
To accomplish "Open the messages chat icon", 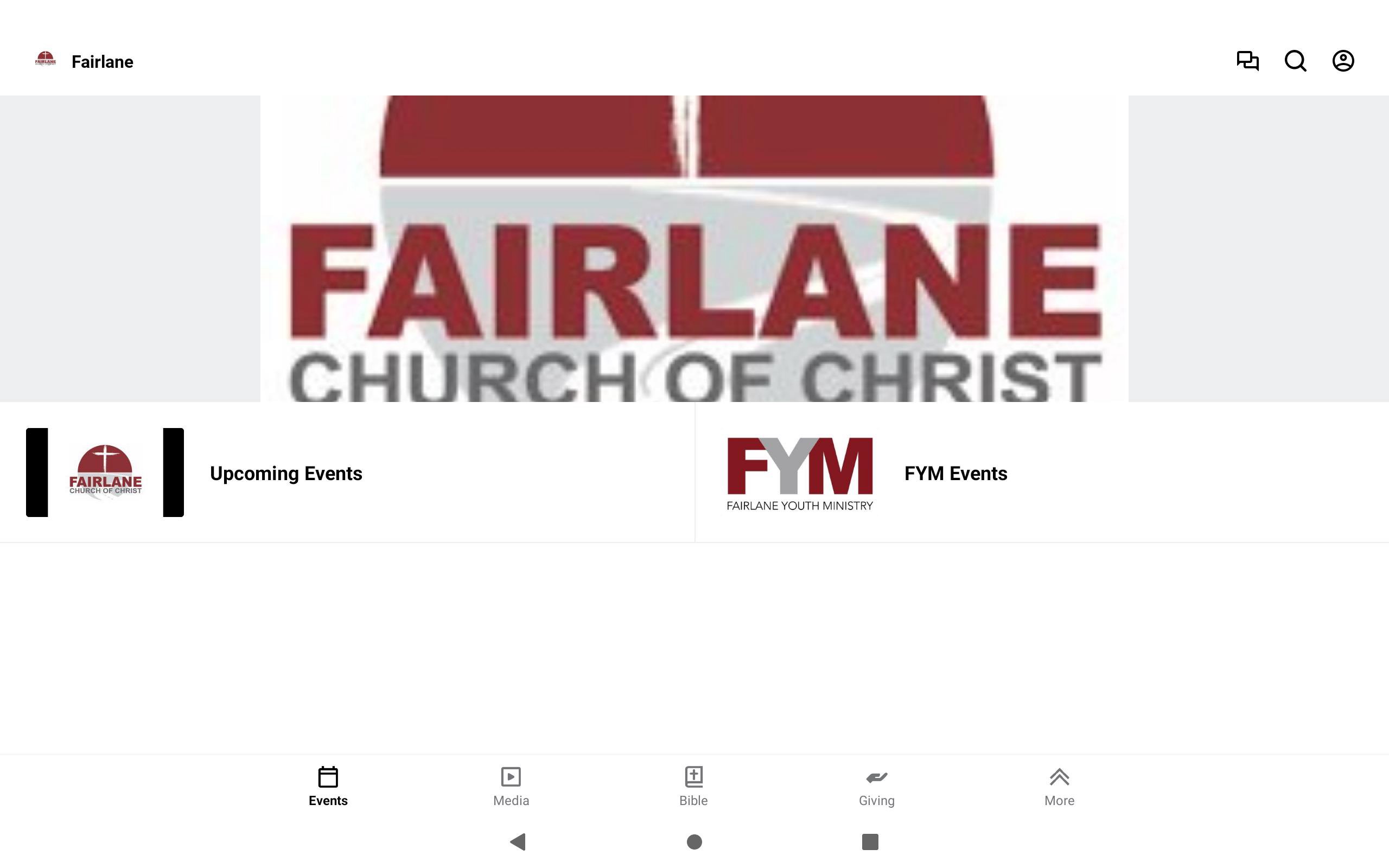I will click(1247, 61).
